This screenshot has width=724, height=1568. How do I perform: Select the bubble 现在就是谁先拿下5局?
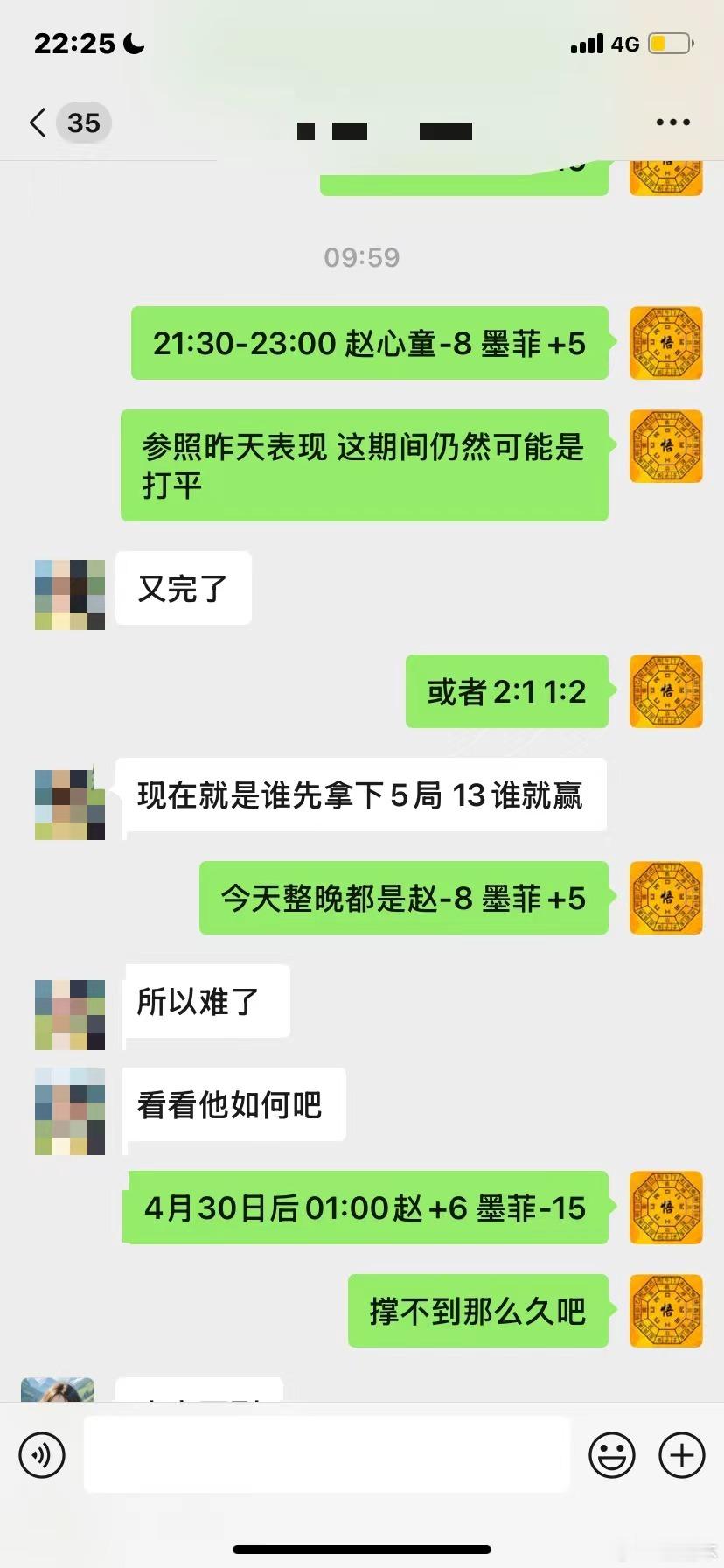[361, 794]
